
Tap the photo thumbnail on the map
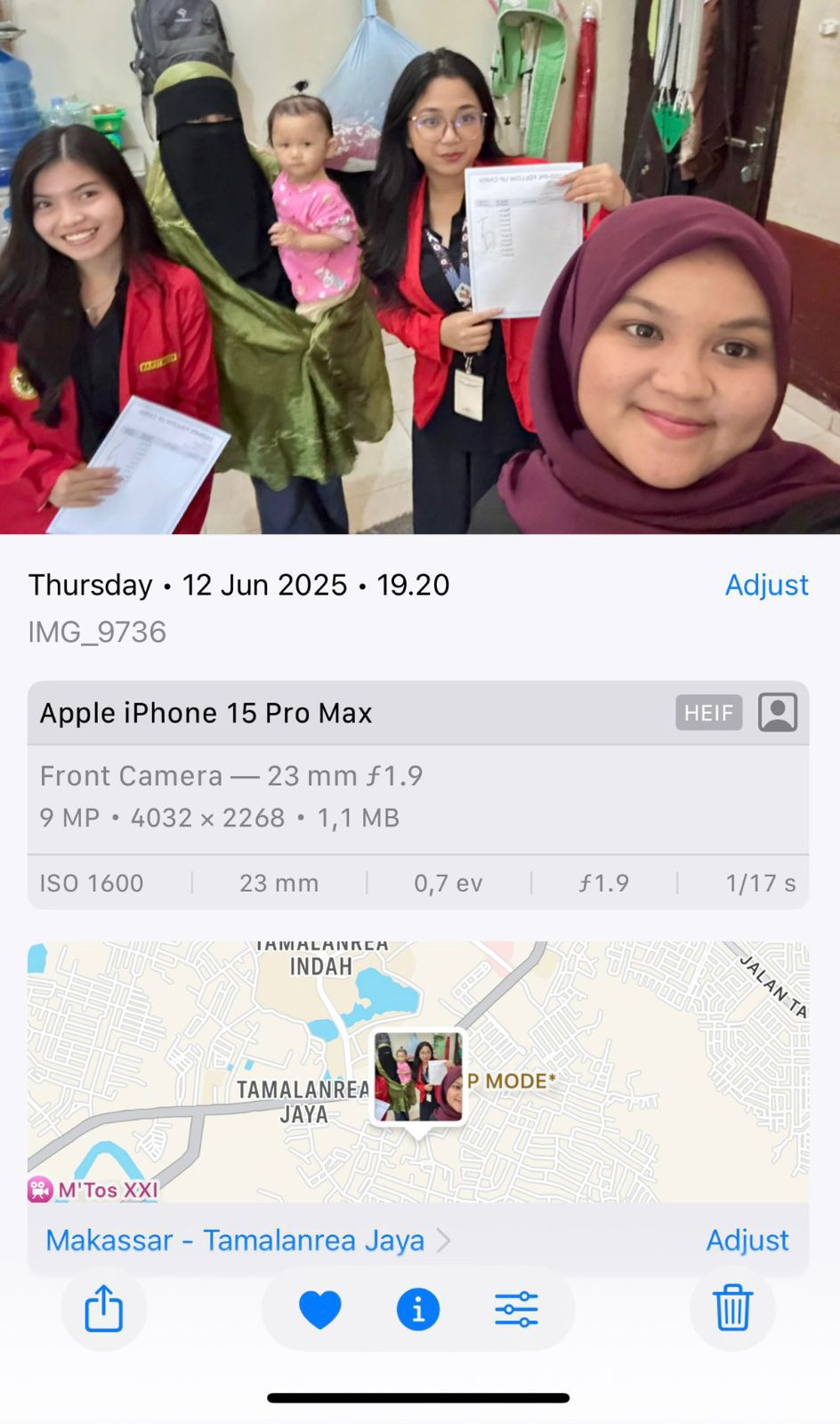coord(418,1078)
